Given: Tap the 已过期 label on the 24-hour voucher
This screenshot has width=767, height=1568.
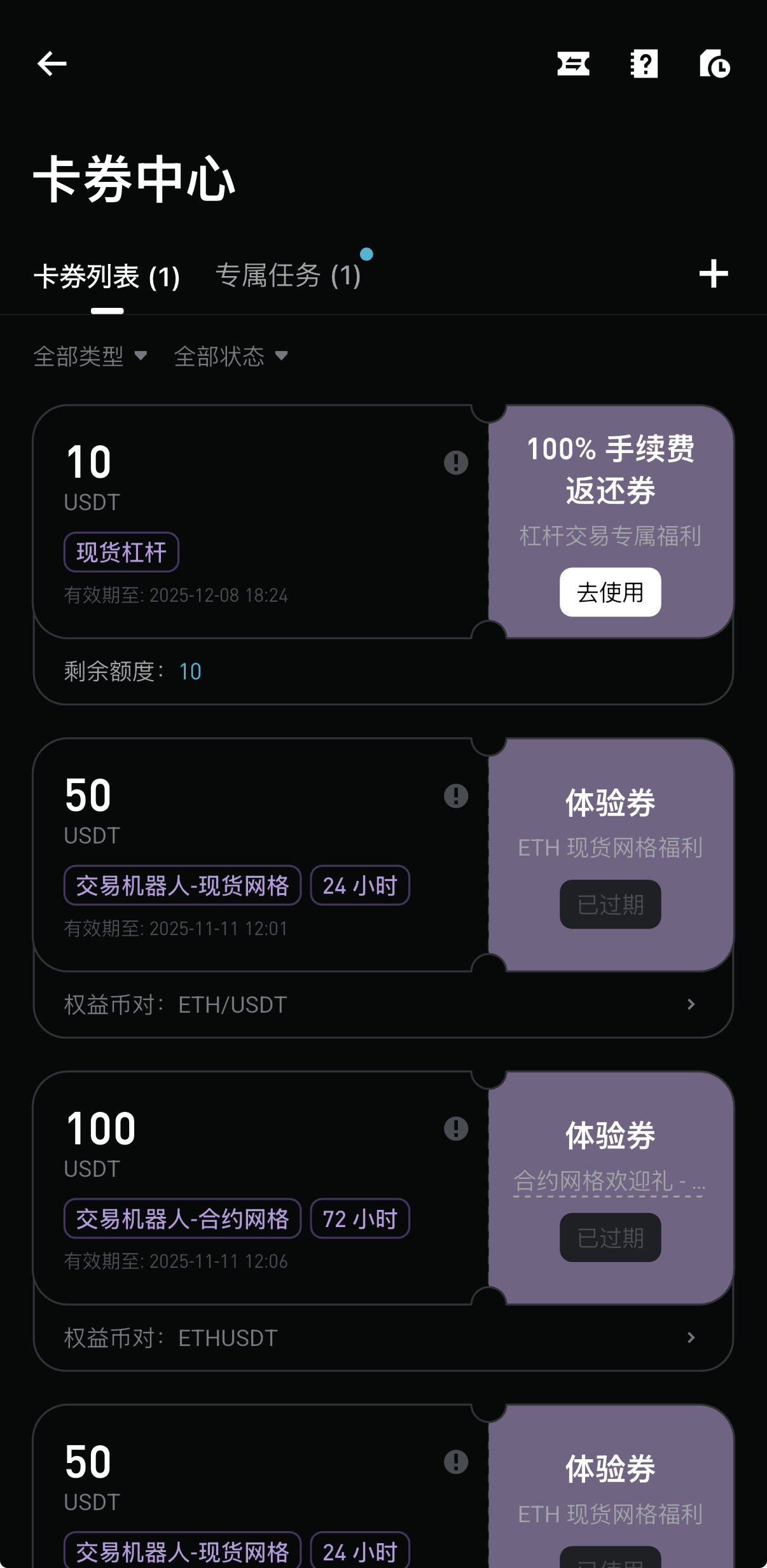Looking at the screenshot, I should click(x=610, y=904).
